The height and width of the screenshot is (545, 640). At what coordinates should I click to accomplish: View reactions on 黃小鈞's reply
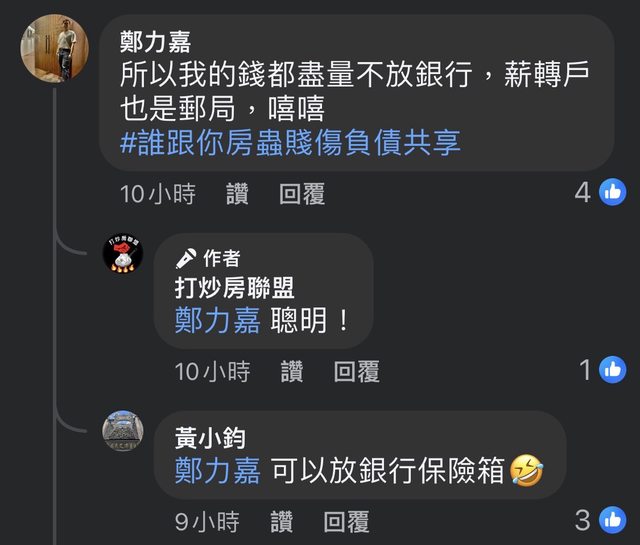[600, 520]
